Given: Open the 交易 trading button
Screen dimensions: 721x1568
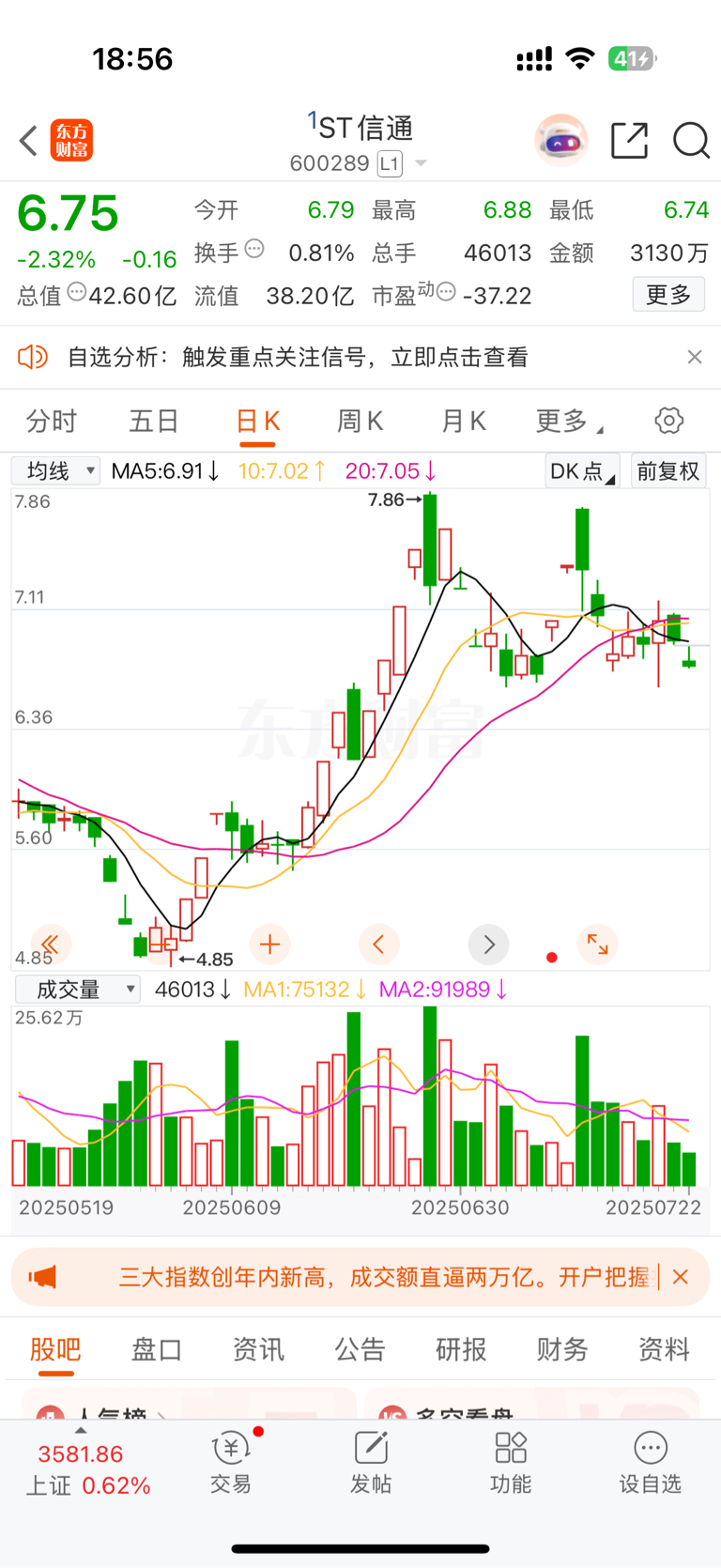Looking at the screenshot, I should [x=231, y=1463].
